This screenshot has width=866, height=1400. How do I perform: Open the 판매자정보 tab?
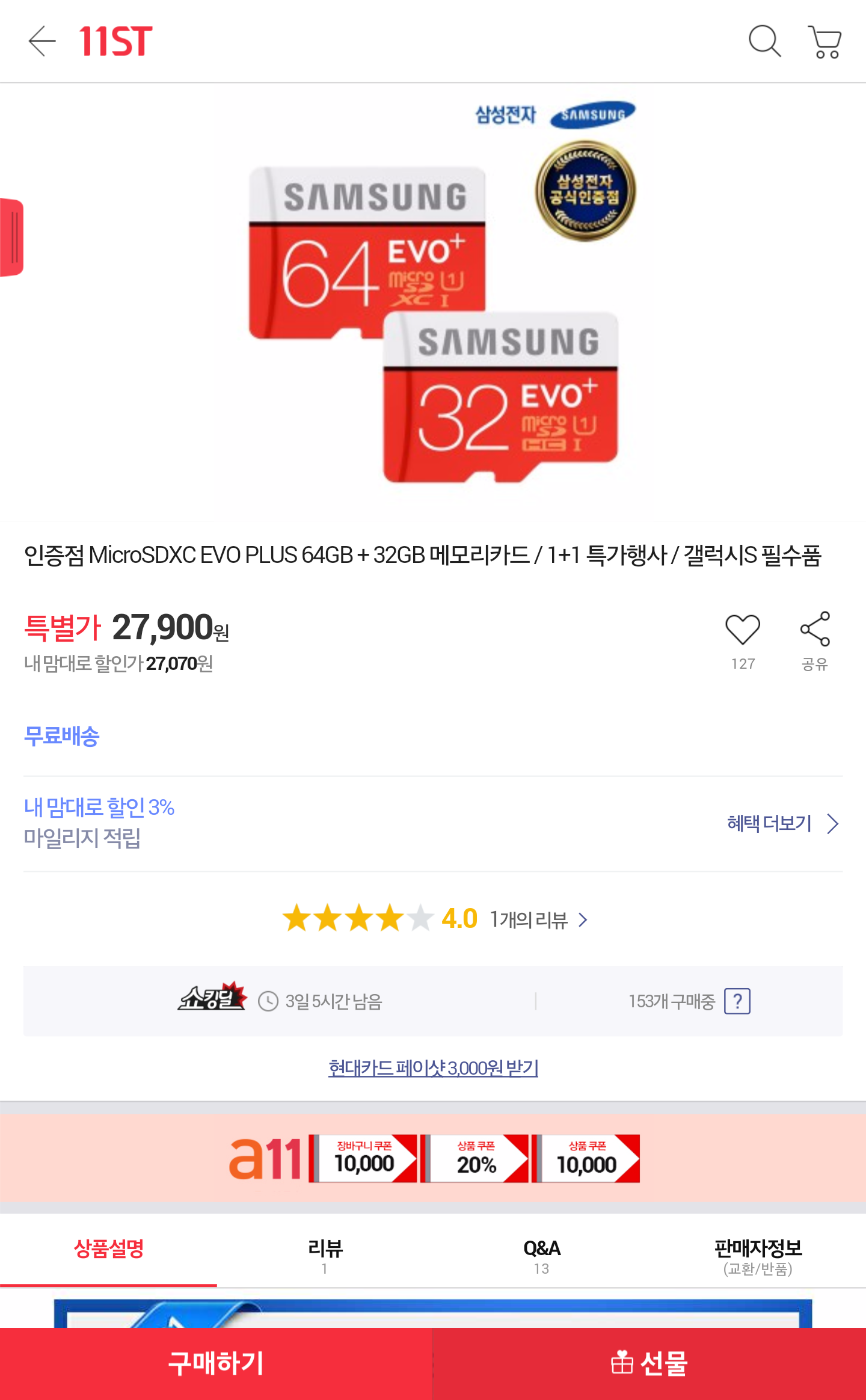758,1254
